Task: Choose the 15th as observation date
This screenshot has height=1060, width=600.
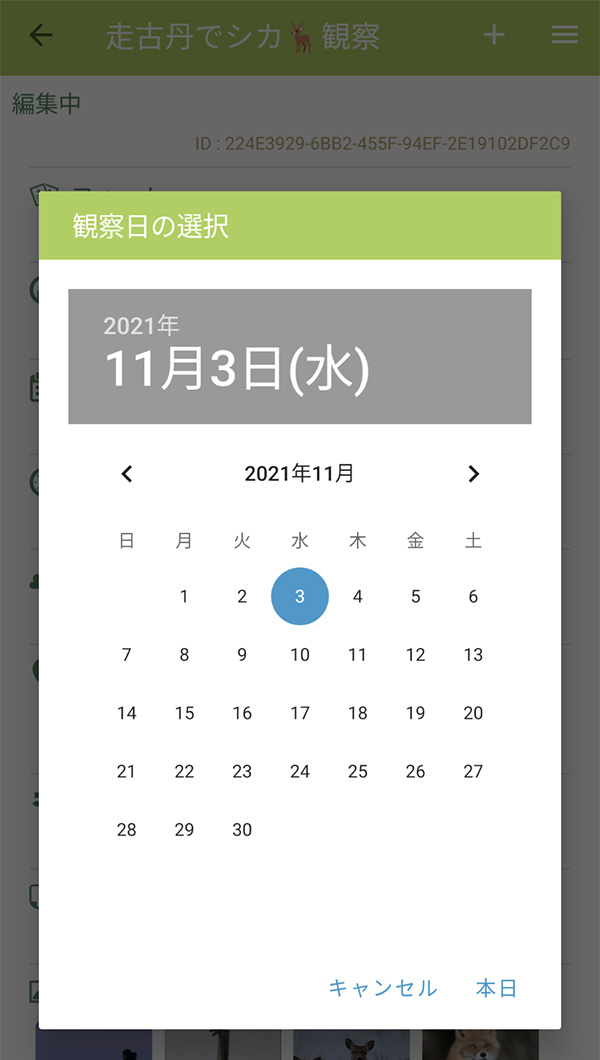Action: (184, 713)
